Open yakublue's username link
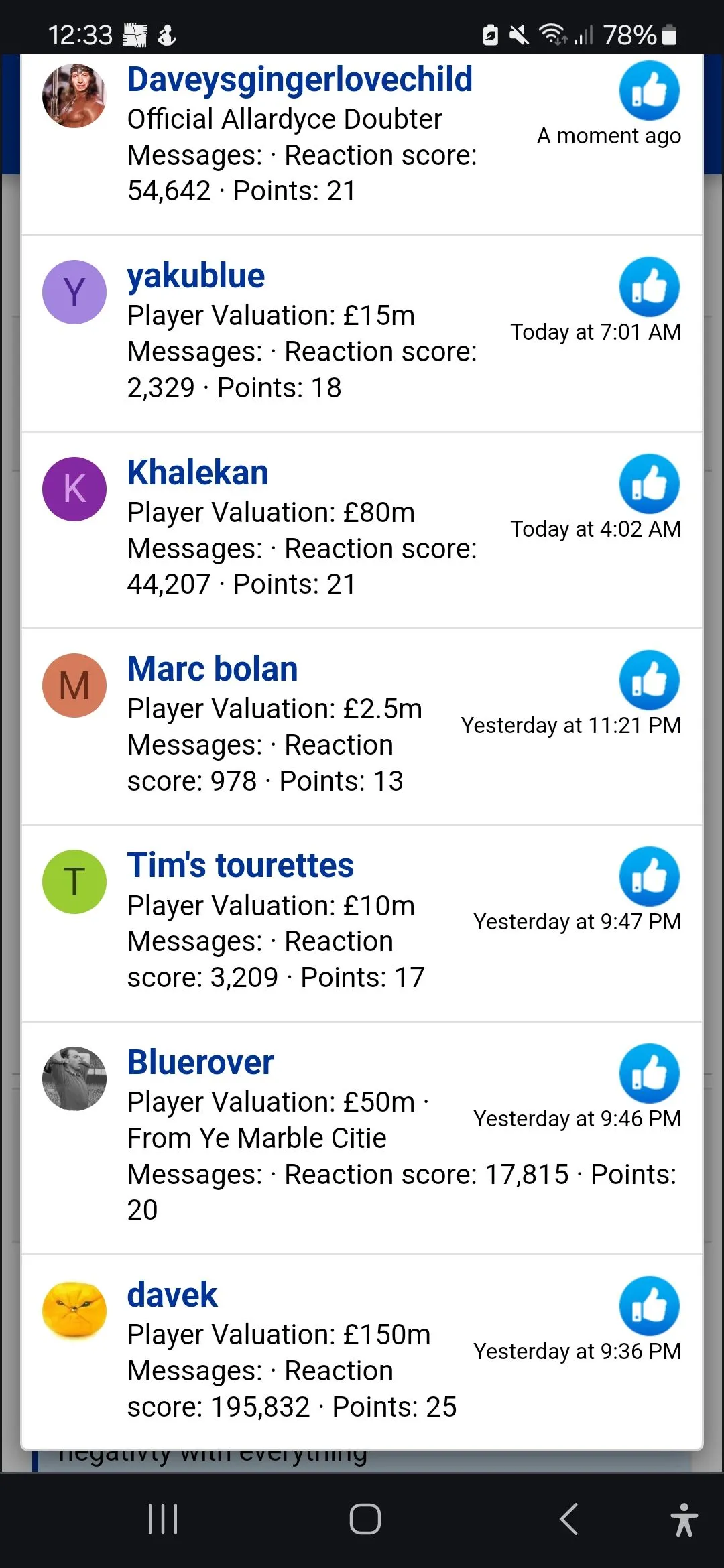 tap(196, 276)
